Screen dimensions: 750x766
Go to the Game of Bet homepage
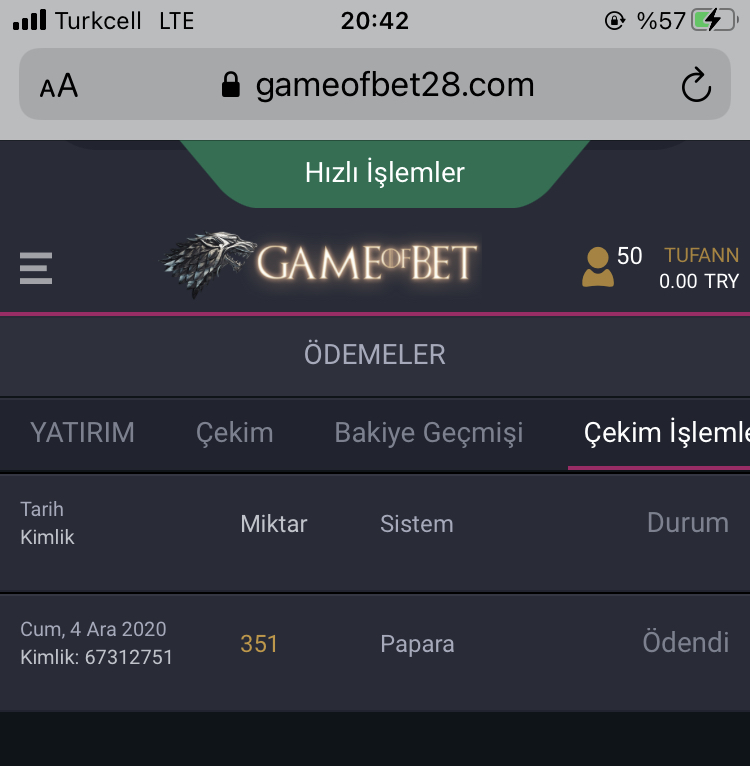click(x=320, y=264)
